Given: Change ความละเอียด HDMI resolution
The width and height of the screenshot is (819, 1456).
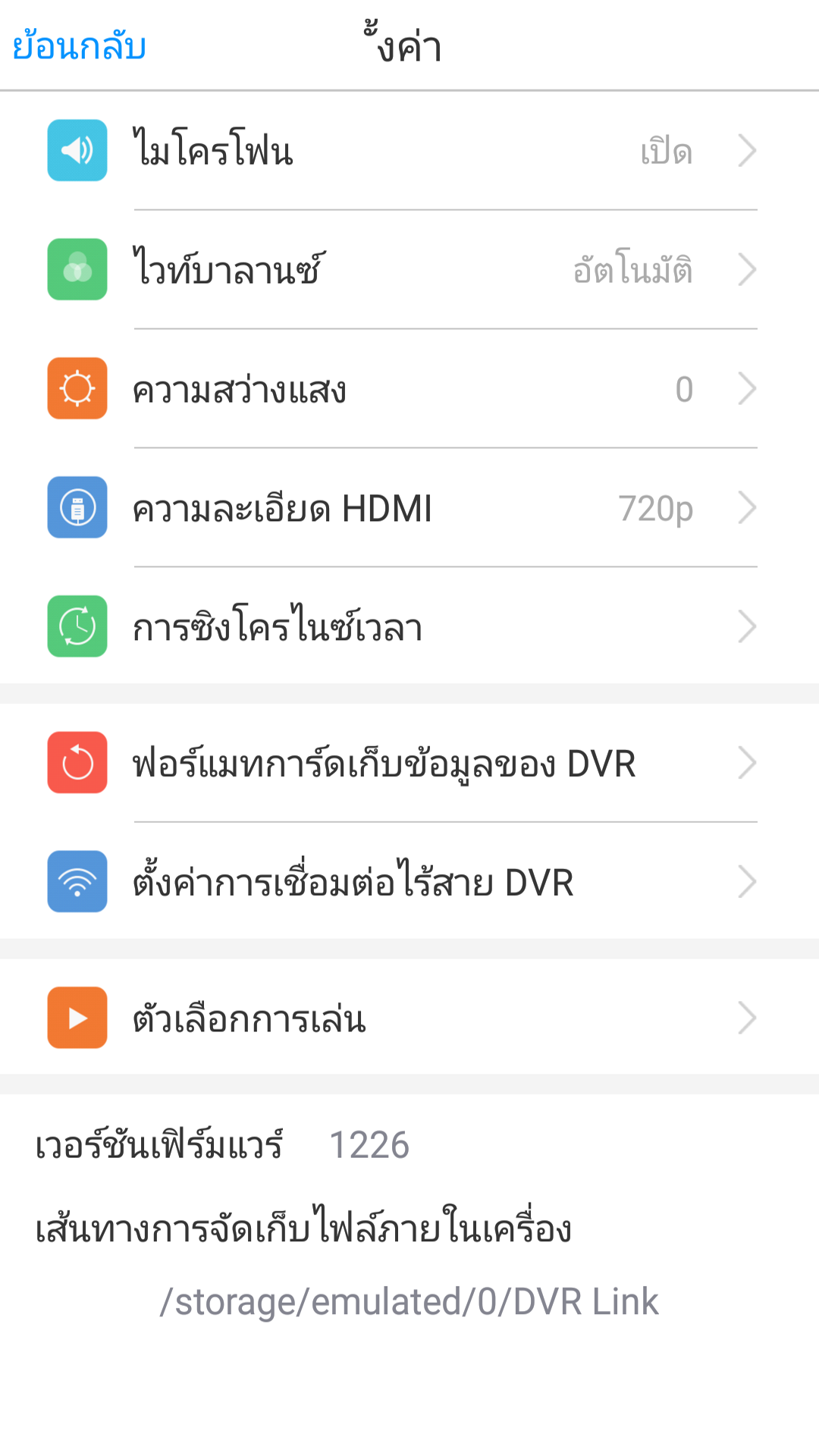Looking at the screenshot, I should 409,508.
